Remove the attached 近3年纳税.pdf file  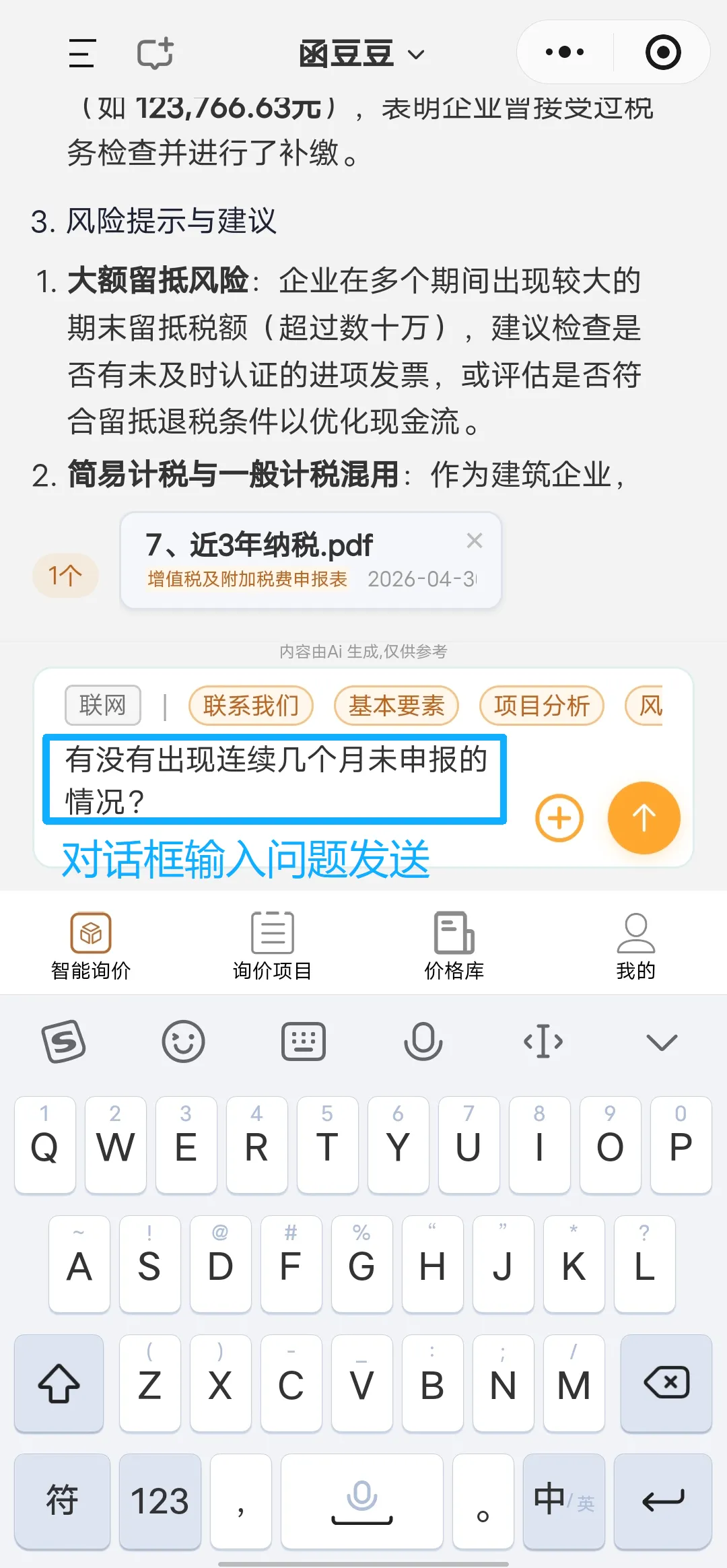pos(475,540)
